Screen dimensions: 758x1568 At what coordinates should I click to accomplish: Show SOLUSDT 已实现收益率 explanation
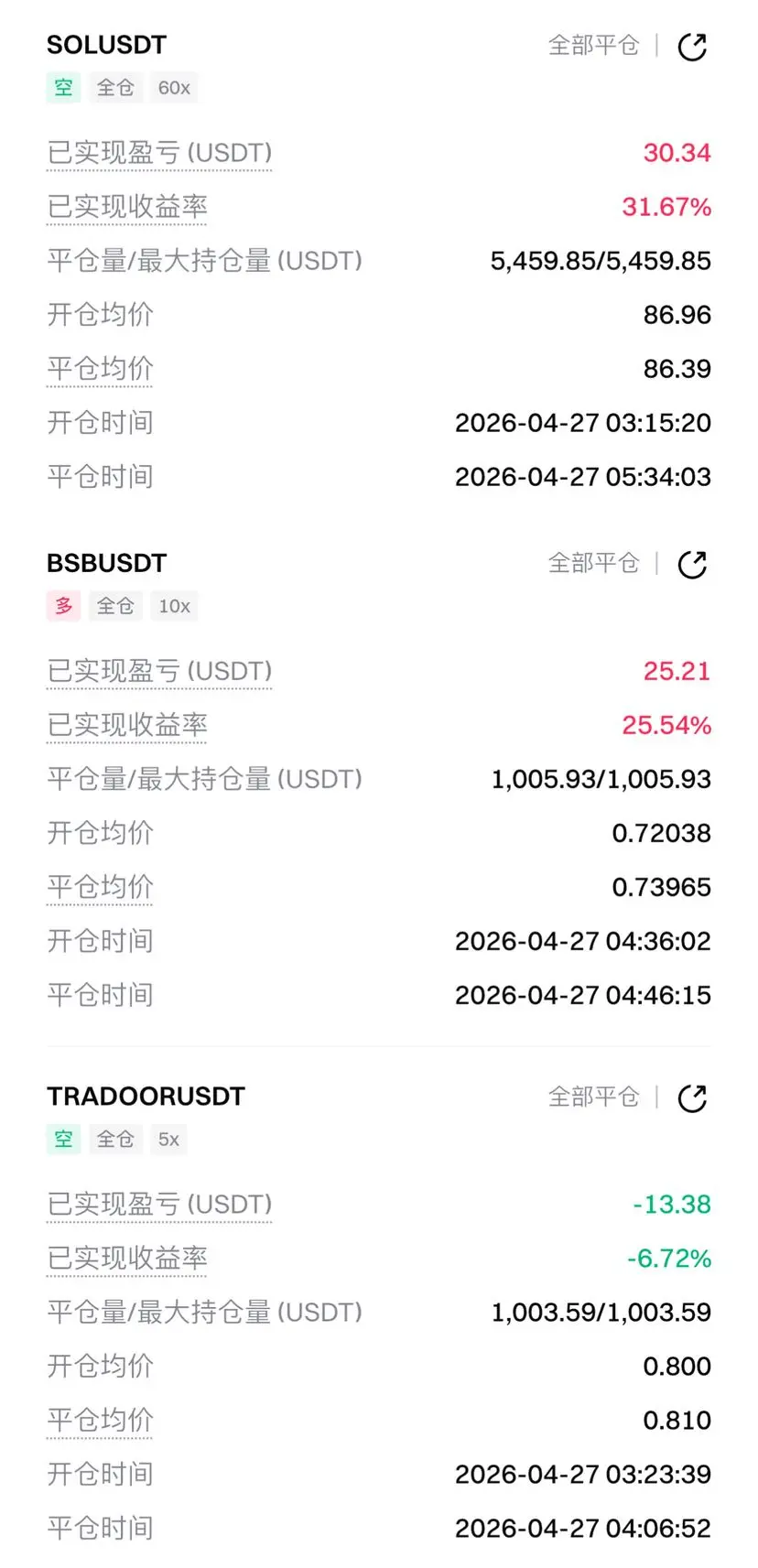pyautogui.click(x=127, y=207)
